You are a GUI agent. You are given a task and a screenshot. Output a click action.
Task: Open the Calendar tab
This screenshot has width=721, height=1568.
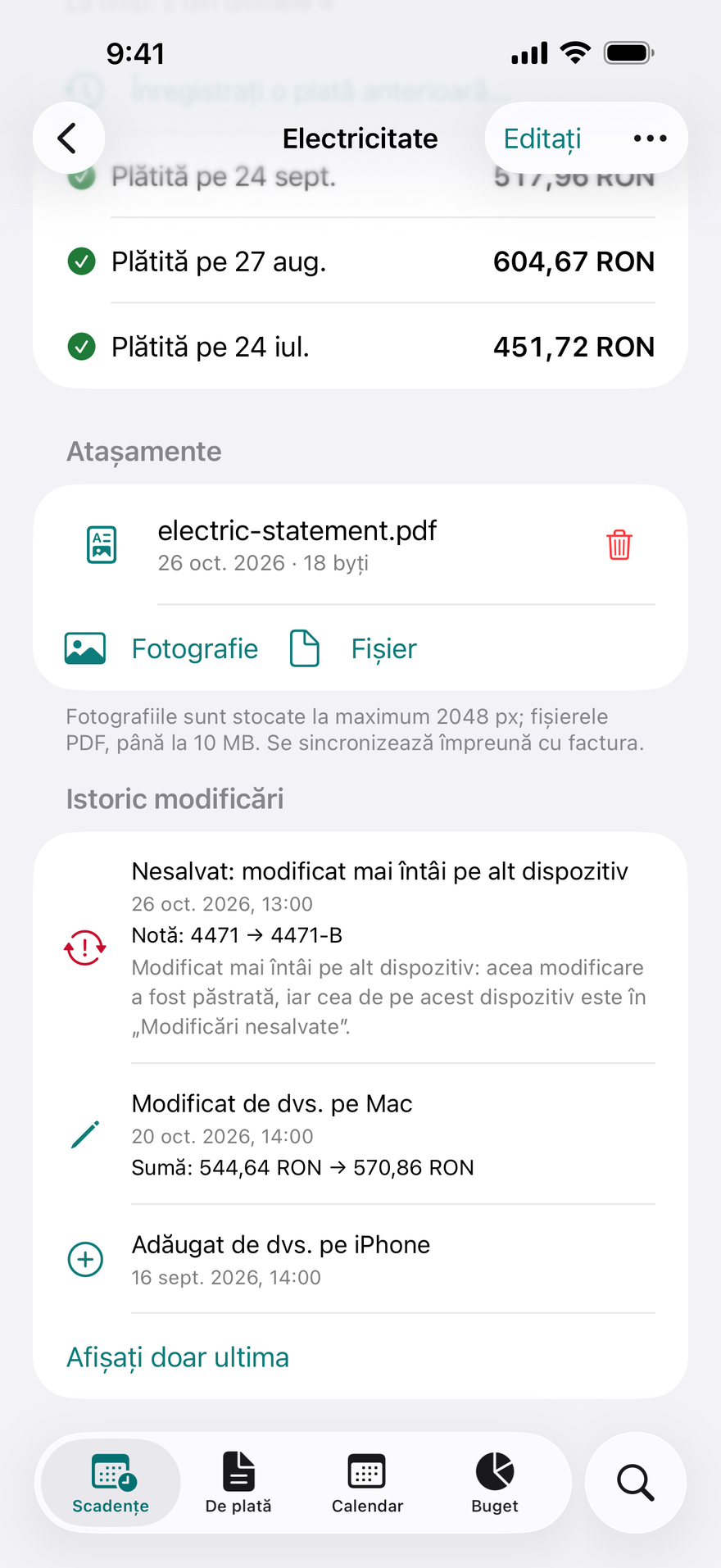coord(367,1483)
